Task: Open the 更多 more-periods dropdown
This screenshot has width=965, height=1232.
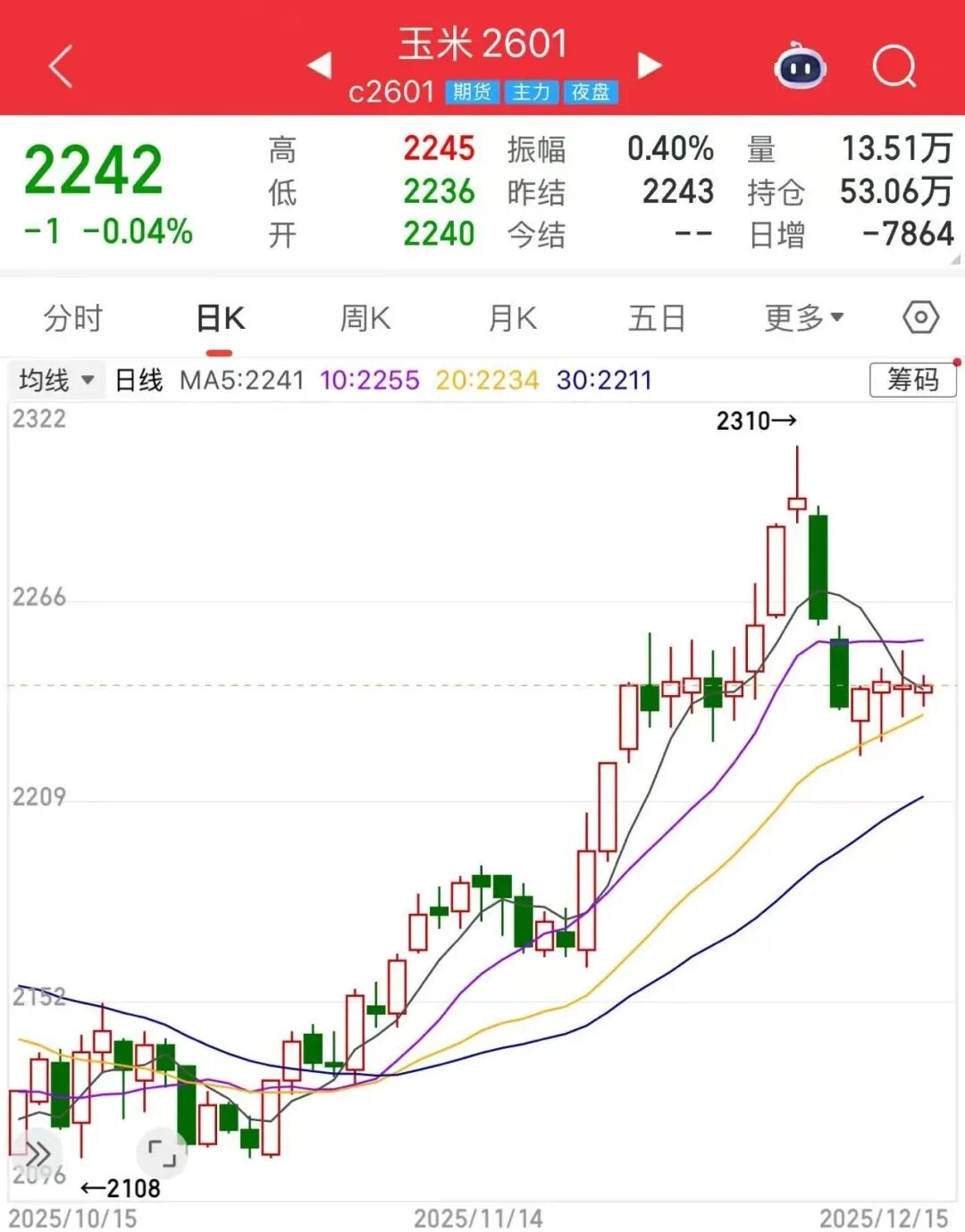Action: pyautogui.click(x=800, y=317)
